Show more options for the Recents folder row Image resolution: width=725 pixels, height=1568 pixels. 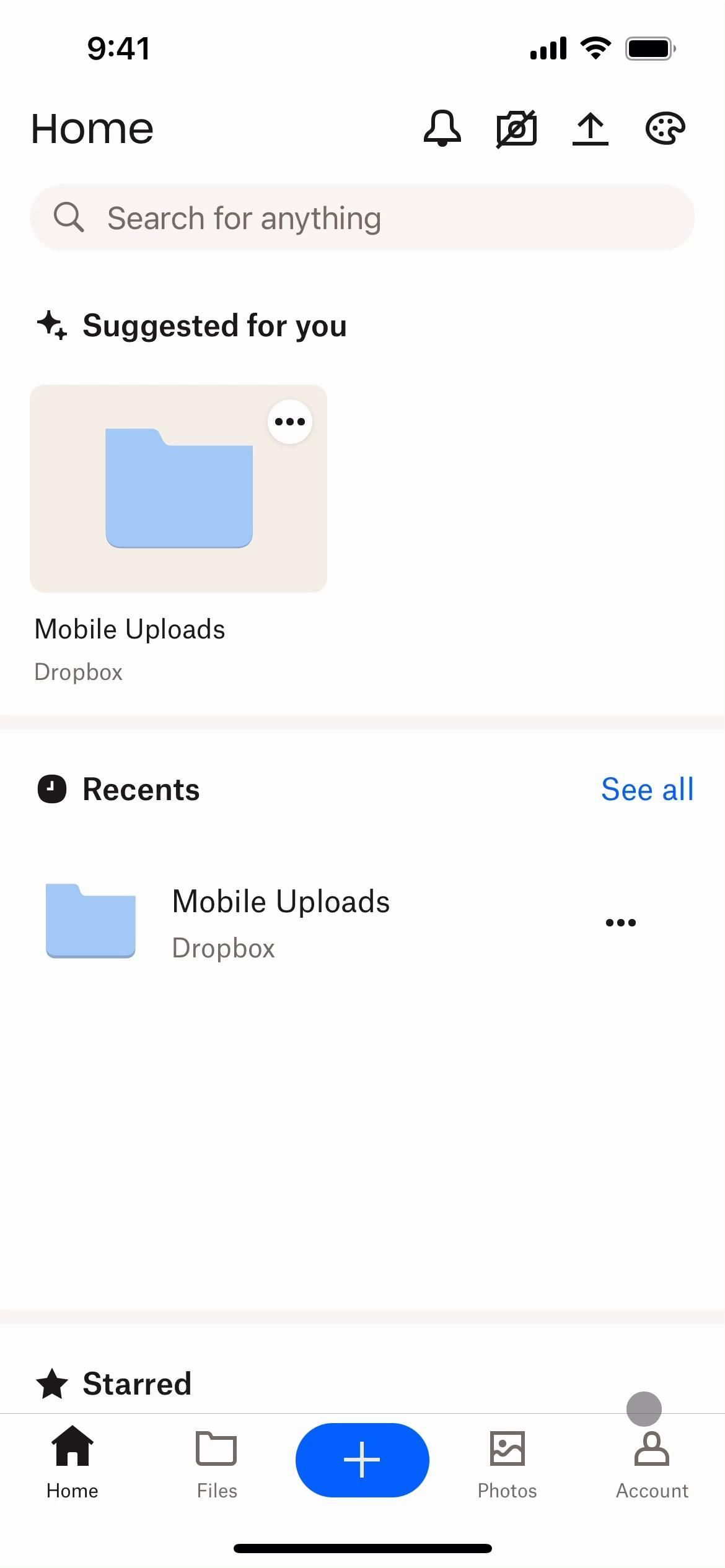[x=621, y=923]
